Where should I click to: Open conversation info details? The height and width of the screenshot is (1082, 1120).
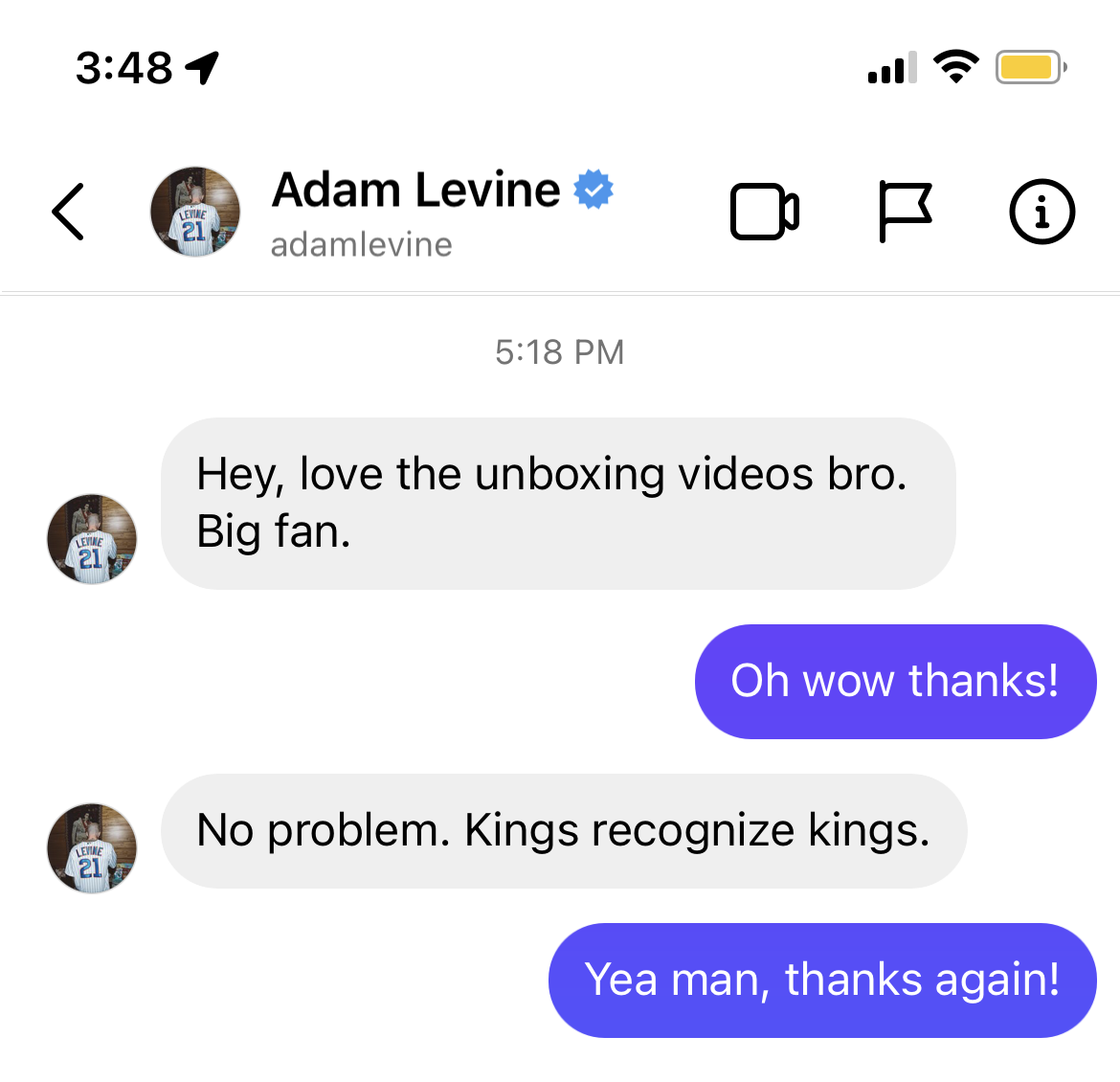[x=1042, y=212]
